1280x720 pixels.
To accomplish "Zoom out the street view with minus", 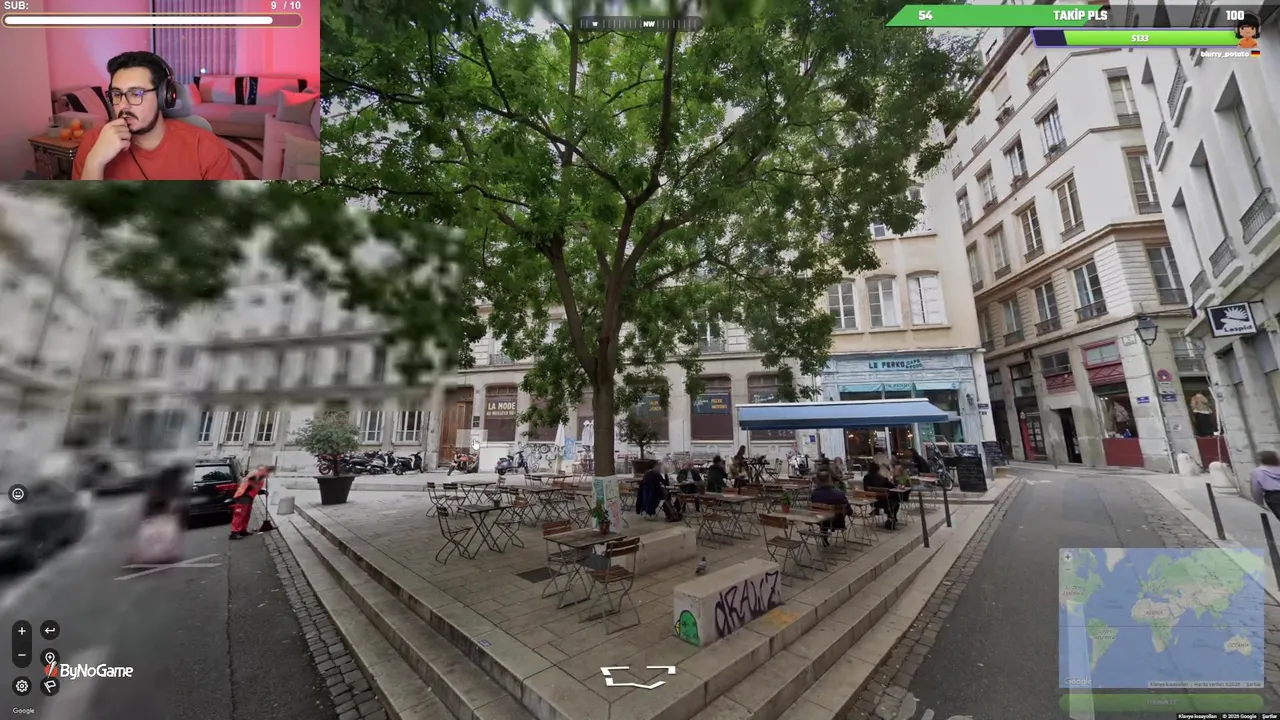I will 21,655.
